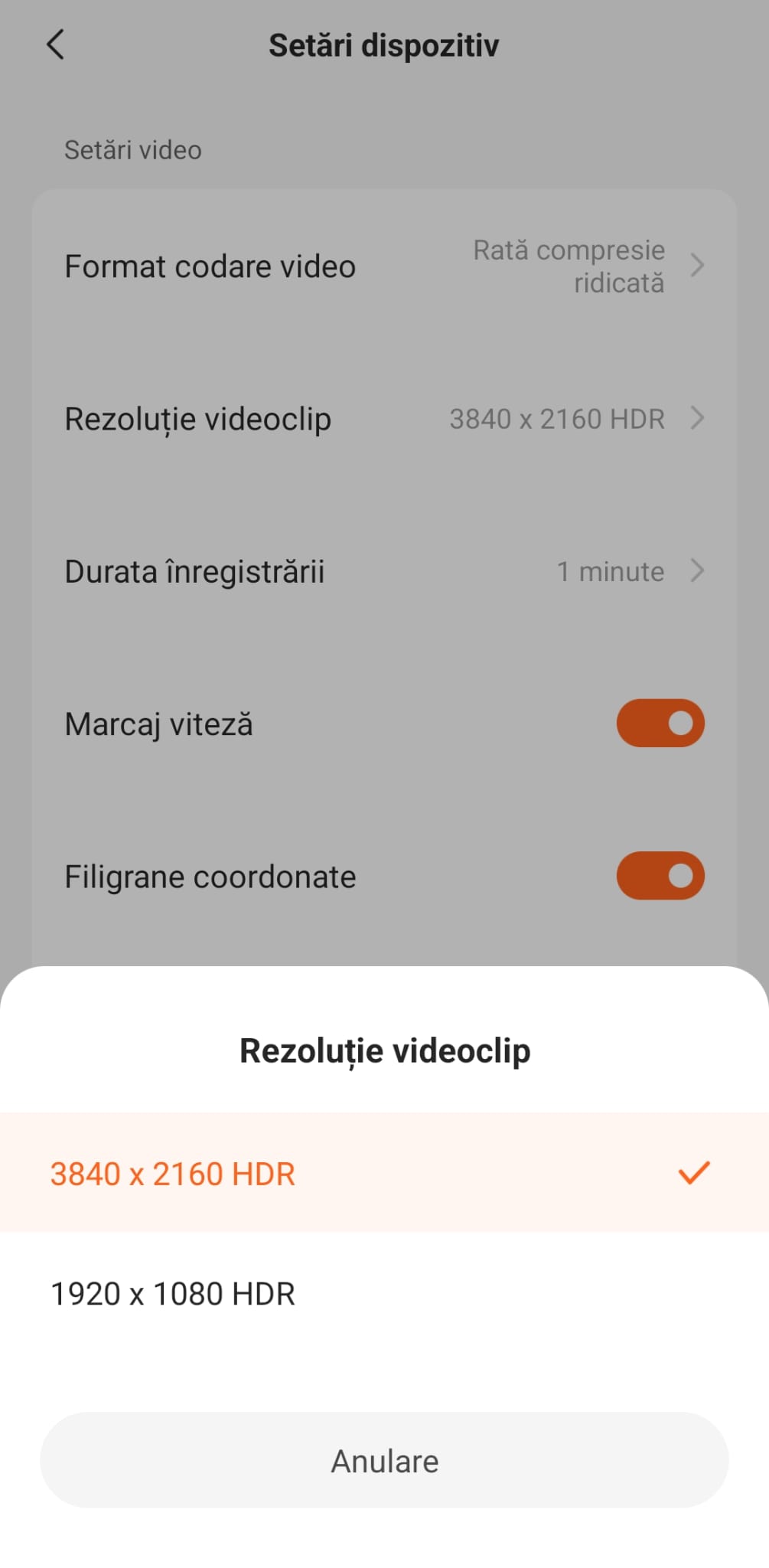Select the 3840 x 2160 HDR resolution
The height and width of the screenshot is (1568, 769).
(x=383, y=1173)
